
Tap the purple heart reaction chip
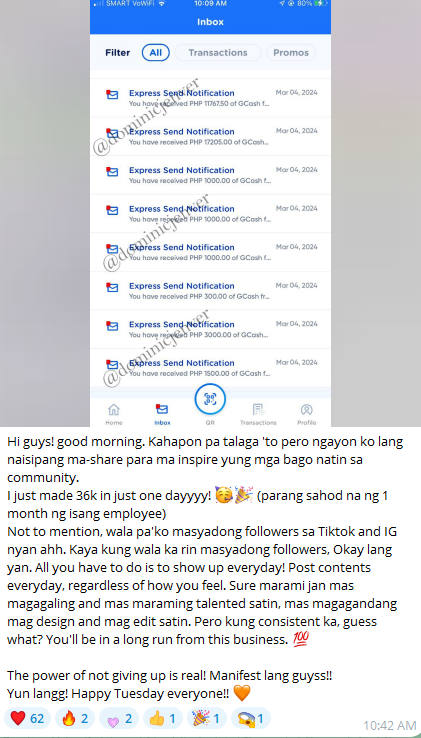(119, 719)
